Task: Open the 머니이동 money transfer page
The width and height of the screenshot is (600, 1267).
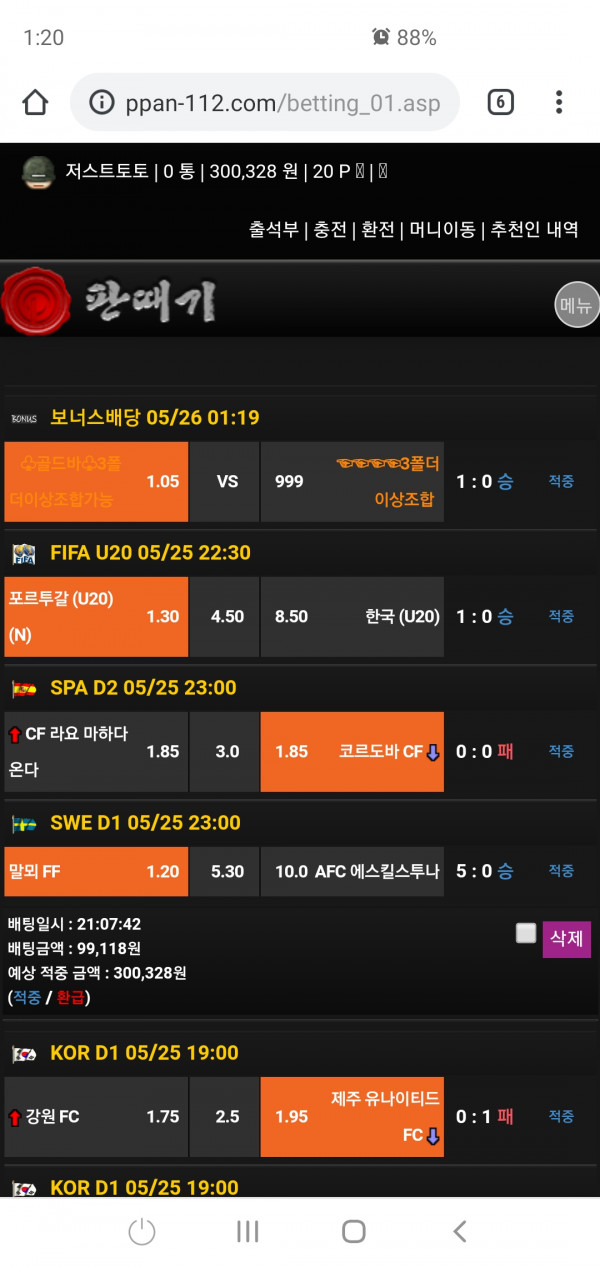Action: coord(442,229)
